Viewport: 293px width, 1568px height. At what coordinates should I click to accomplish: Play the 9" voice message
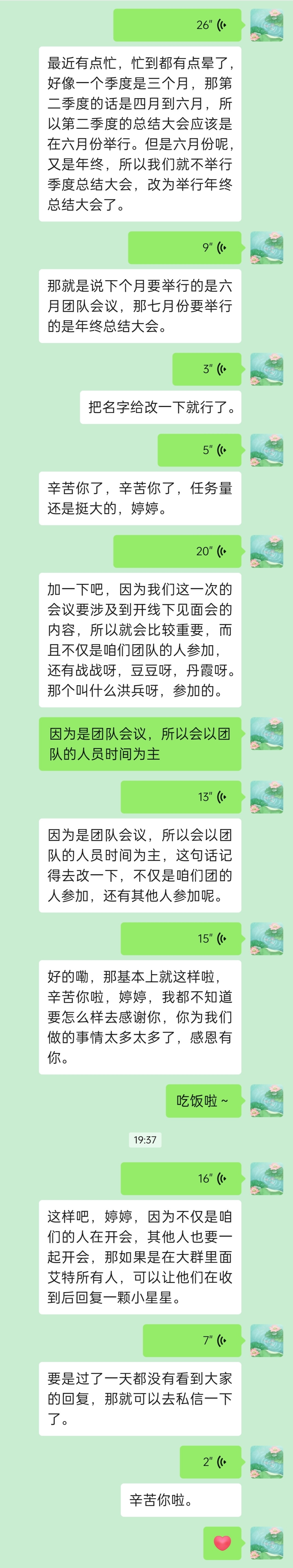tap(185, 248)
